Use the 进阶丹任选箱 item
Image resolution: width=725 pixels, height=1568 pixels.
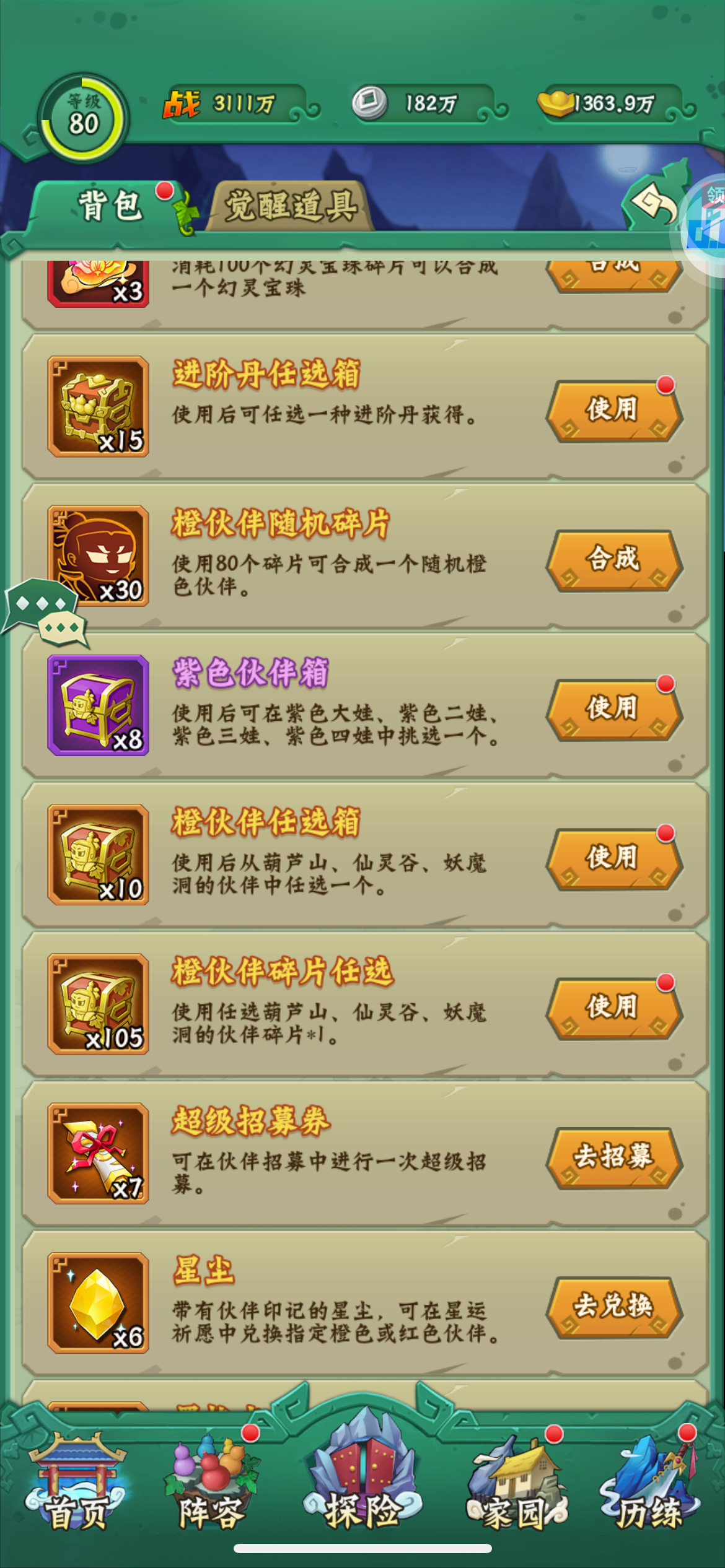[x=613, y=409]
